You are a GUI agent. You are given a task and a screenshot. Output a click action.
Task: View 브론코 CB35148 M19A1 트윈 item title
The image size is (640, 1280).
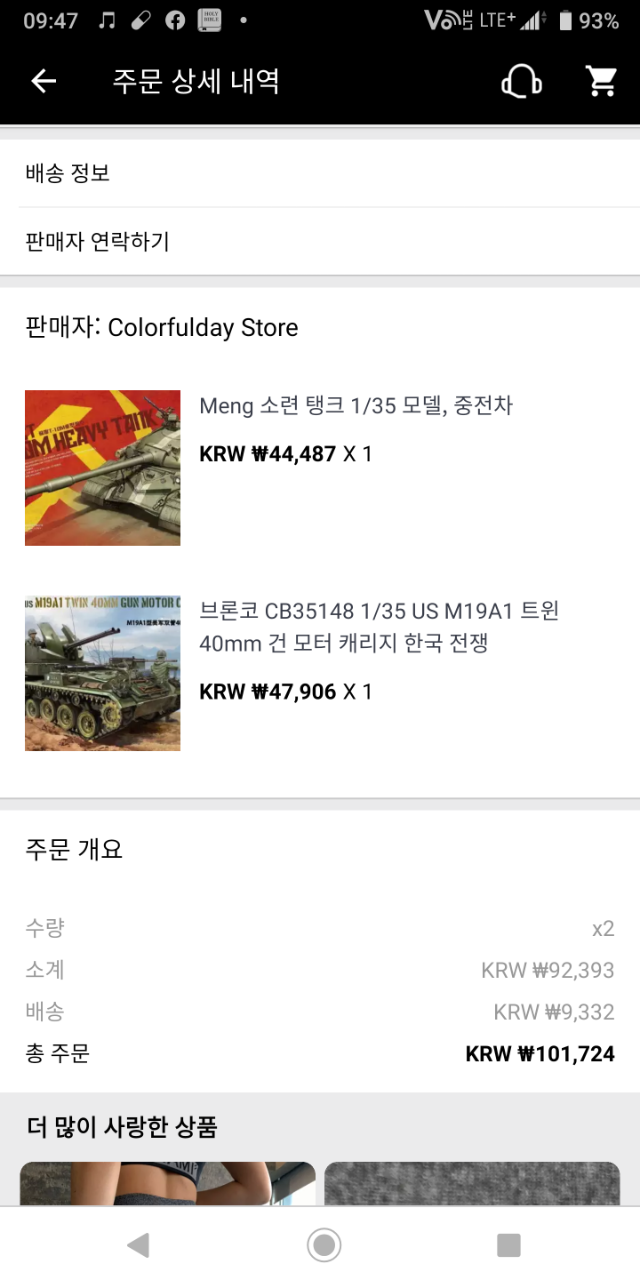379,626
